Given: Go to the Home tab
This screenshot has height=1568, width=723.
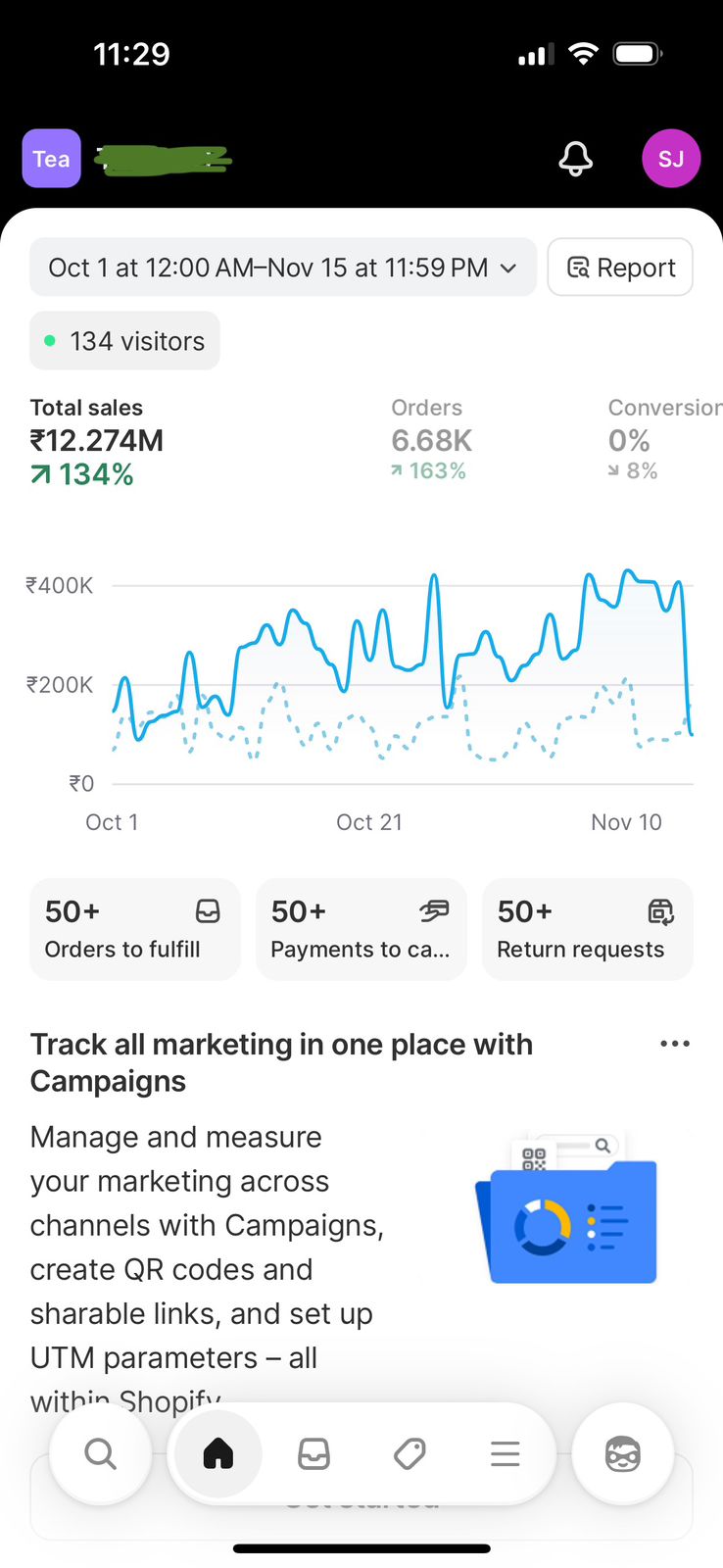Looking at the screenshot, I should (217, 1453).
